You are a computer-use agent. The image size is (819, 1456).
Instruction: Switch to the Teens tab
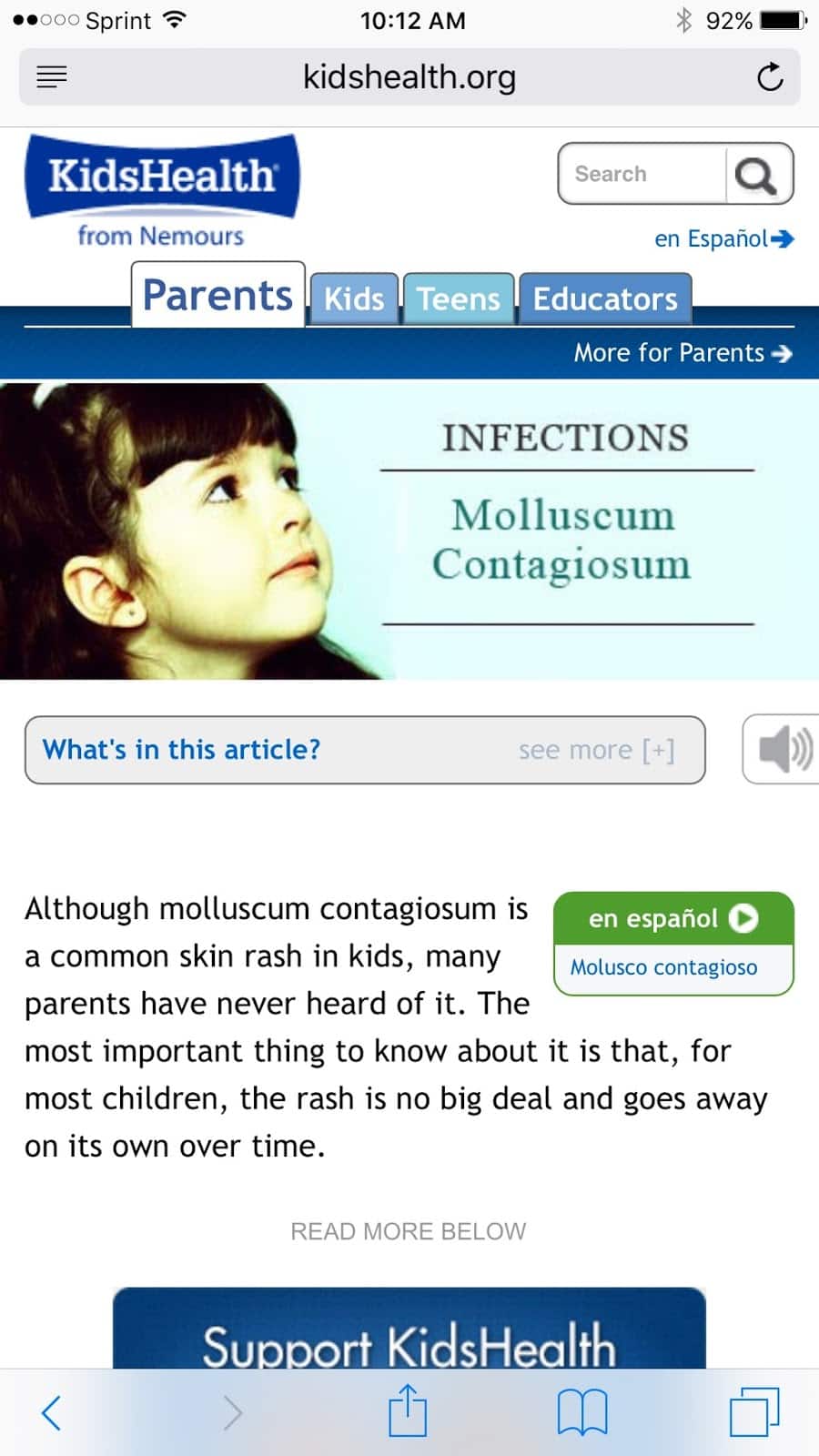pyautogui.click(x=459, y=298)
